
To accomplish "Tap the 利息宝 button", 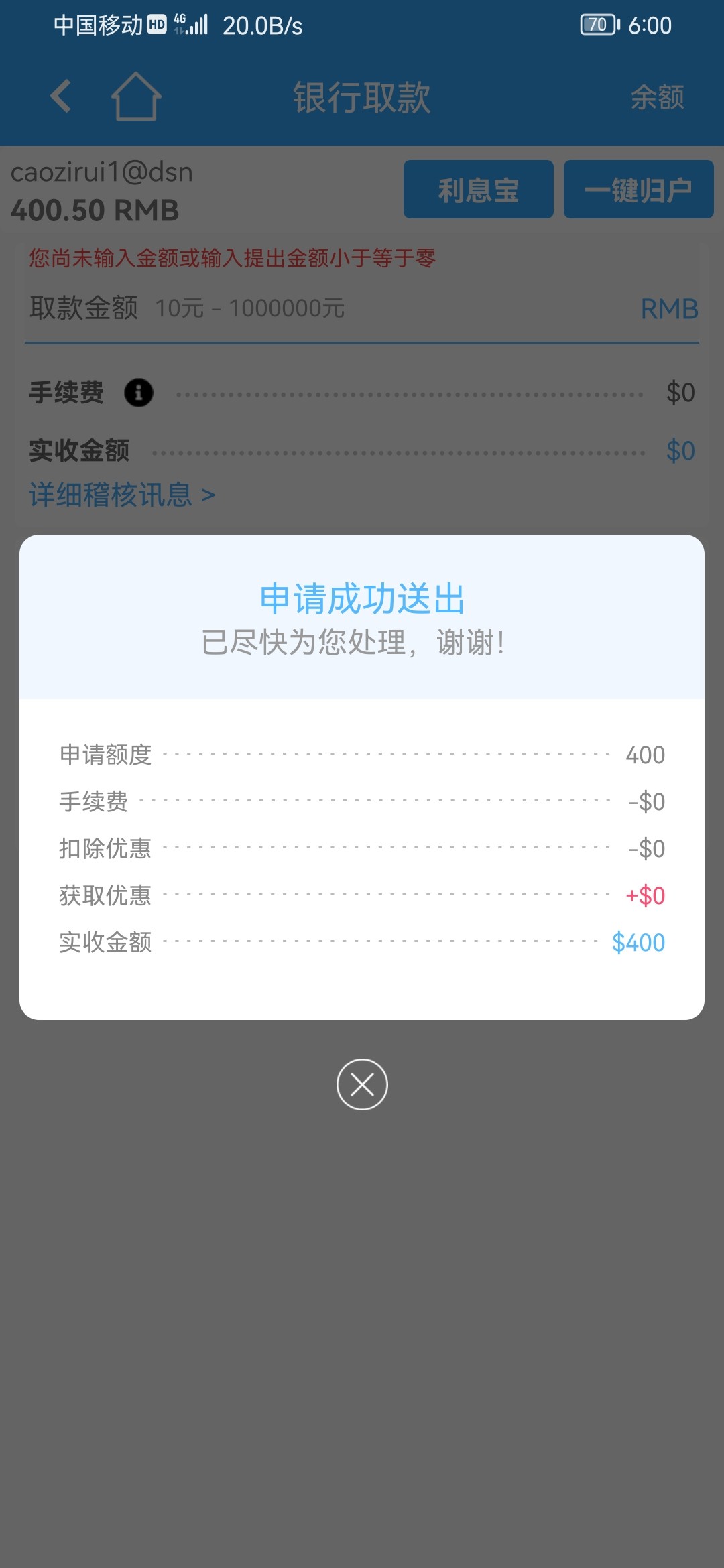I will point(478,190).
